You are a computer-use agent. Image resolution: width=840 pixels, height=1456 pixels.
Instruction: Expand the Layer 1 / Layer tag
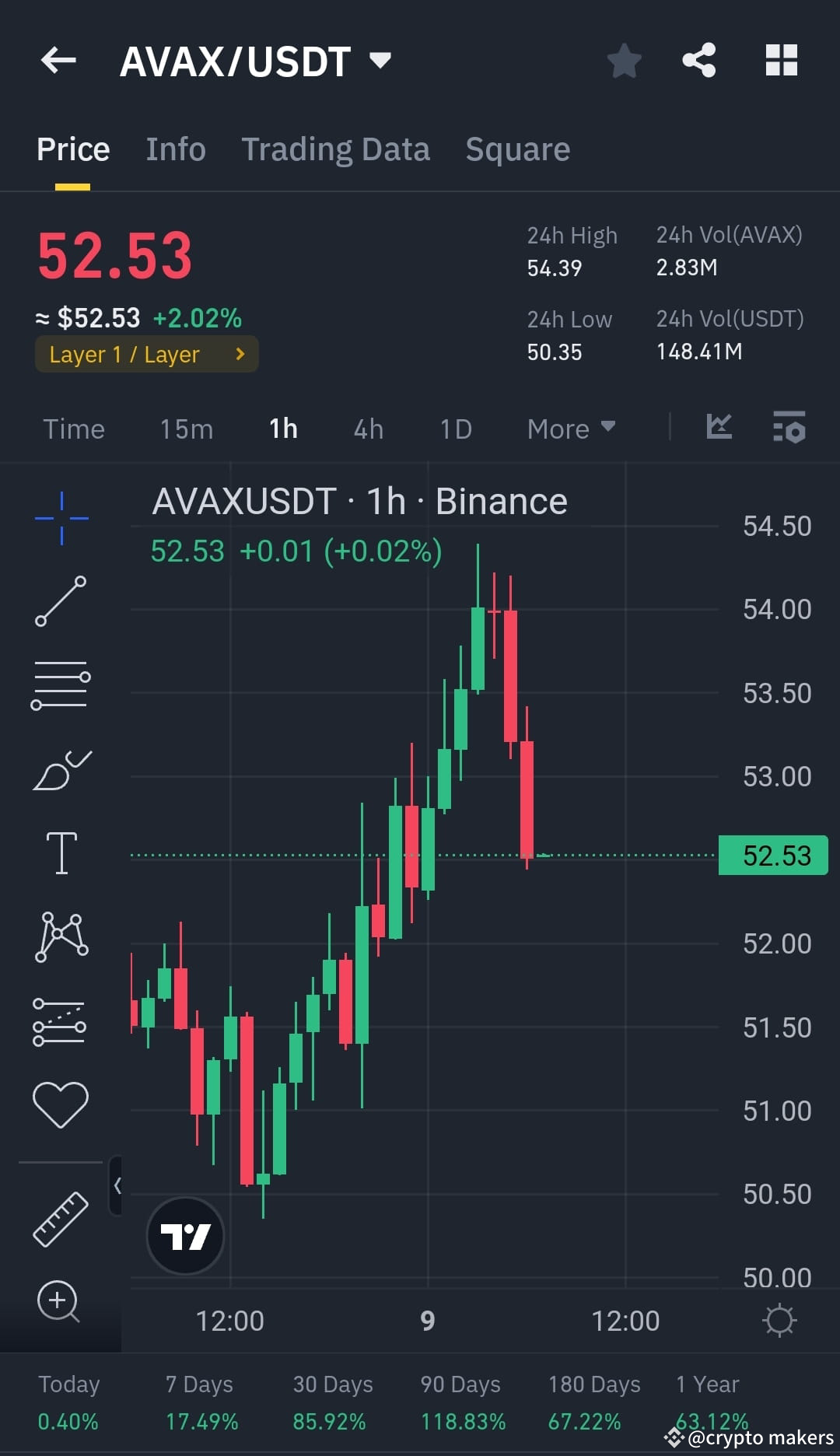[x=145, y=354]
